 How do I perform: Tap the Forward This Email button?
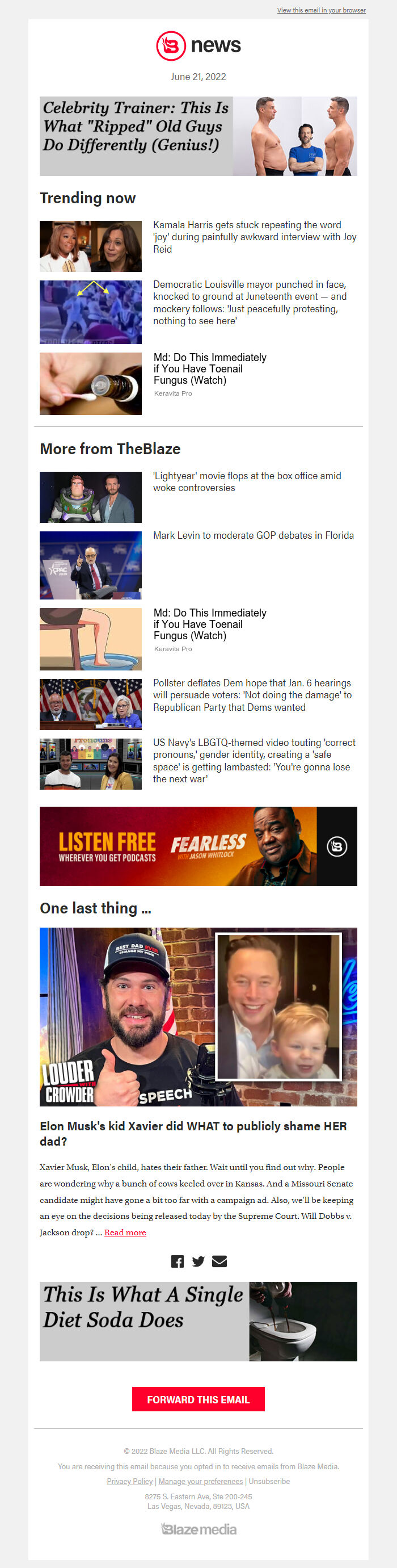pos(198,1399)
